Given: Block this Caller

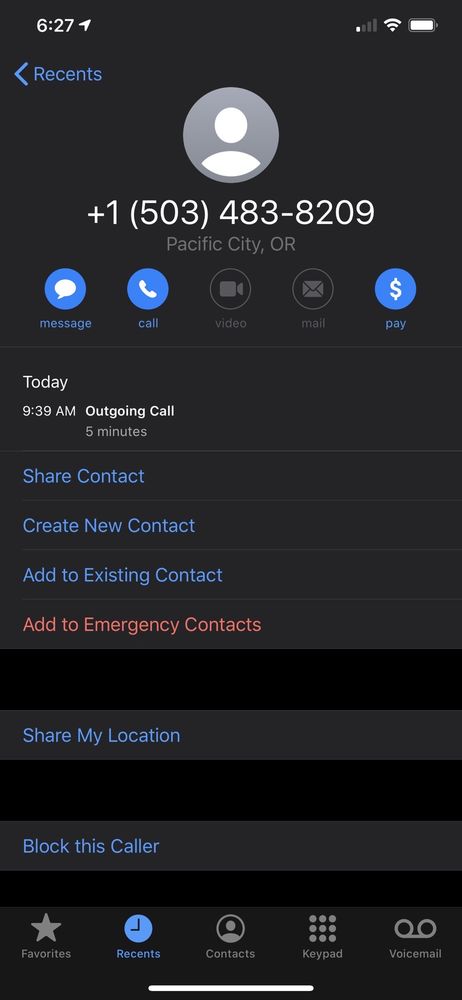Looking at the screenshot, I should click(231, 846).
